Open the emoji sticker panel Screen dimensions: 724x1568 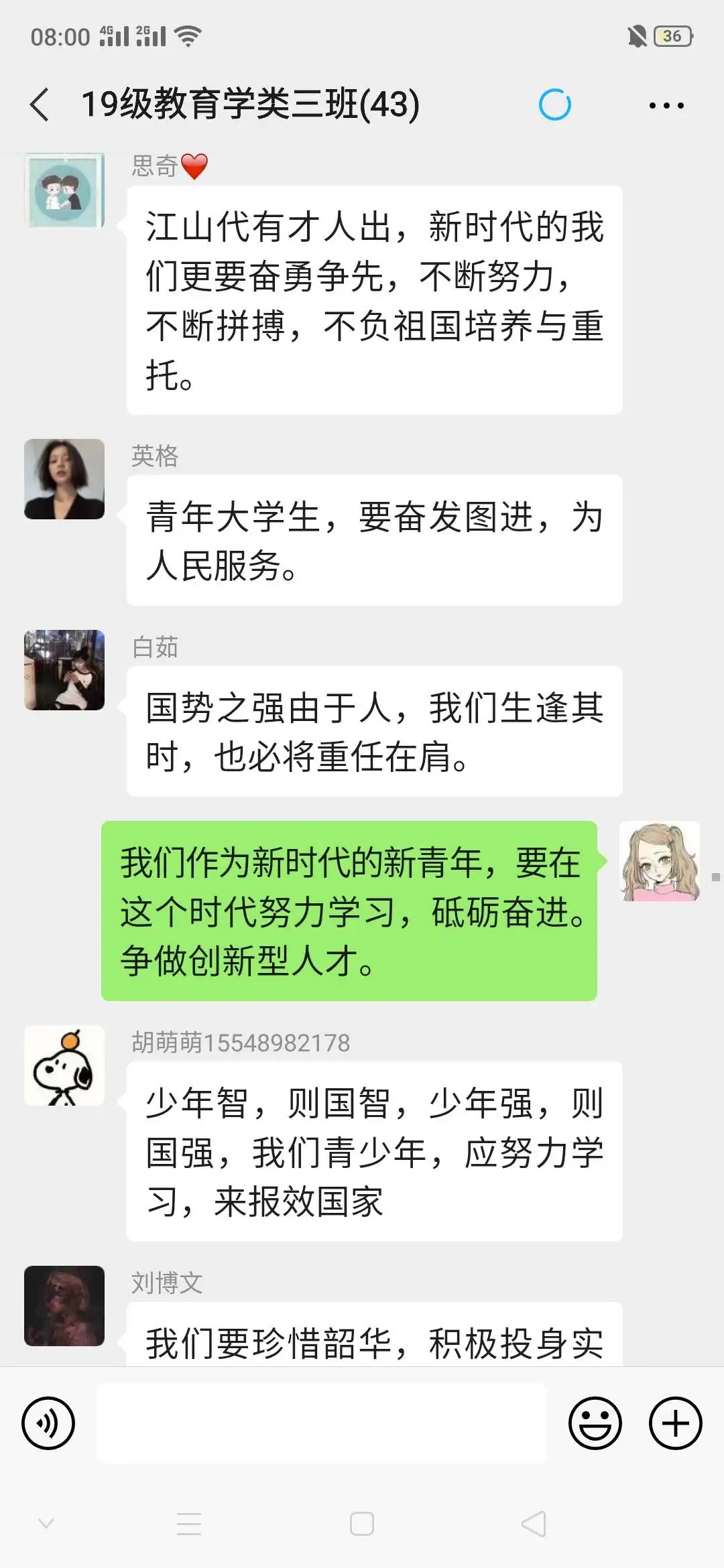(595, 1423)
